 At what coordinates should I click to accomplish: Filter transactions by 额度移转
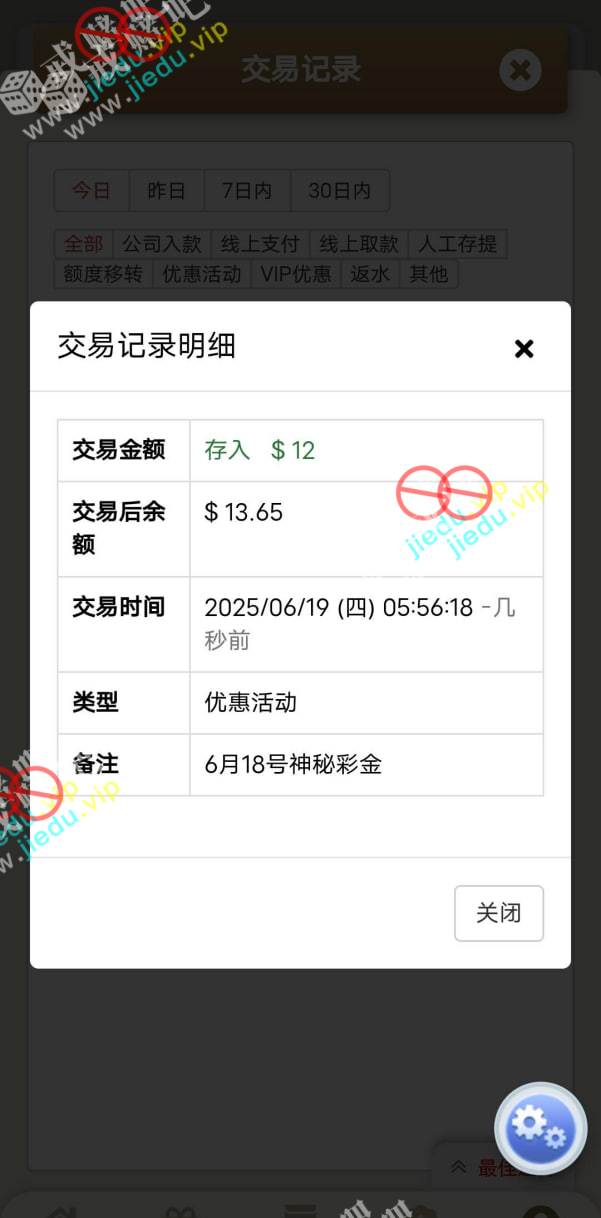(103, 274)
